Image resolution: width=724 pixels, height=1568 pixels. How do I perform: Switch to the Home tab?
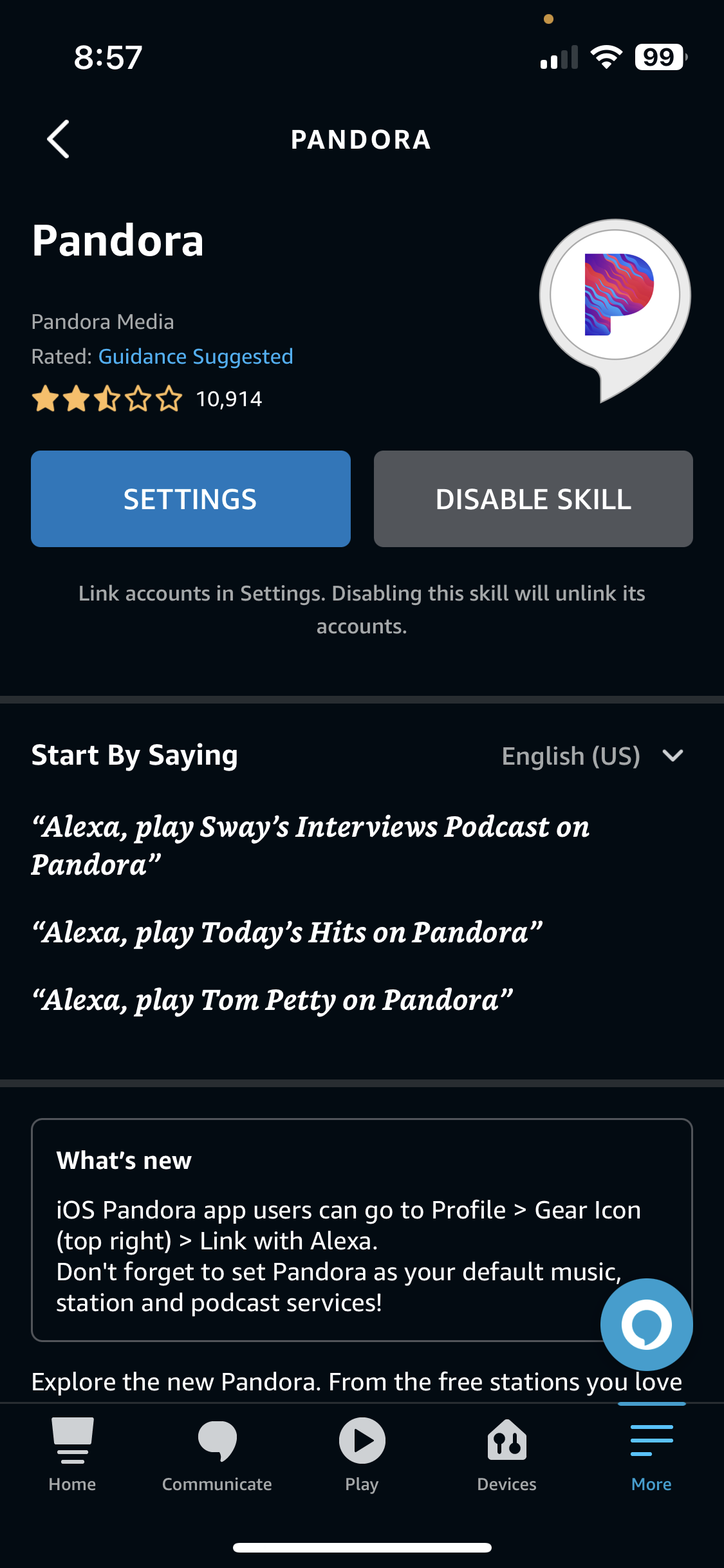coord(72,1454)
